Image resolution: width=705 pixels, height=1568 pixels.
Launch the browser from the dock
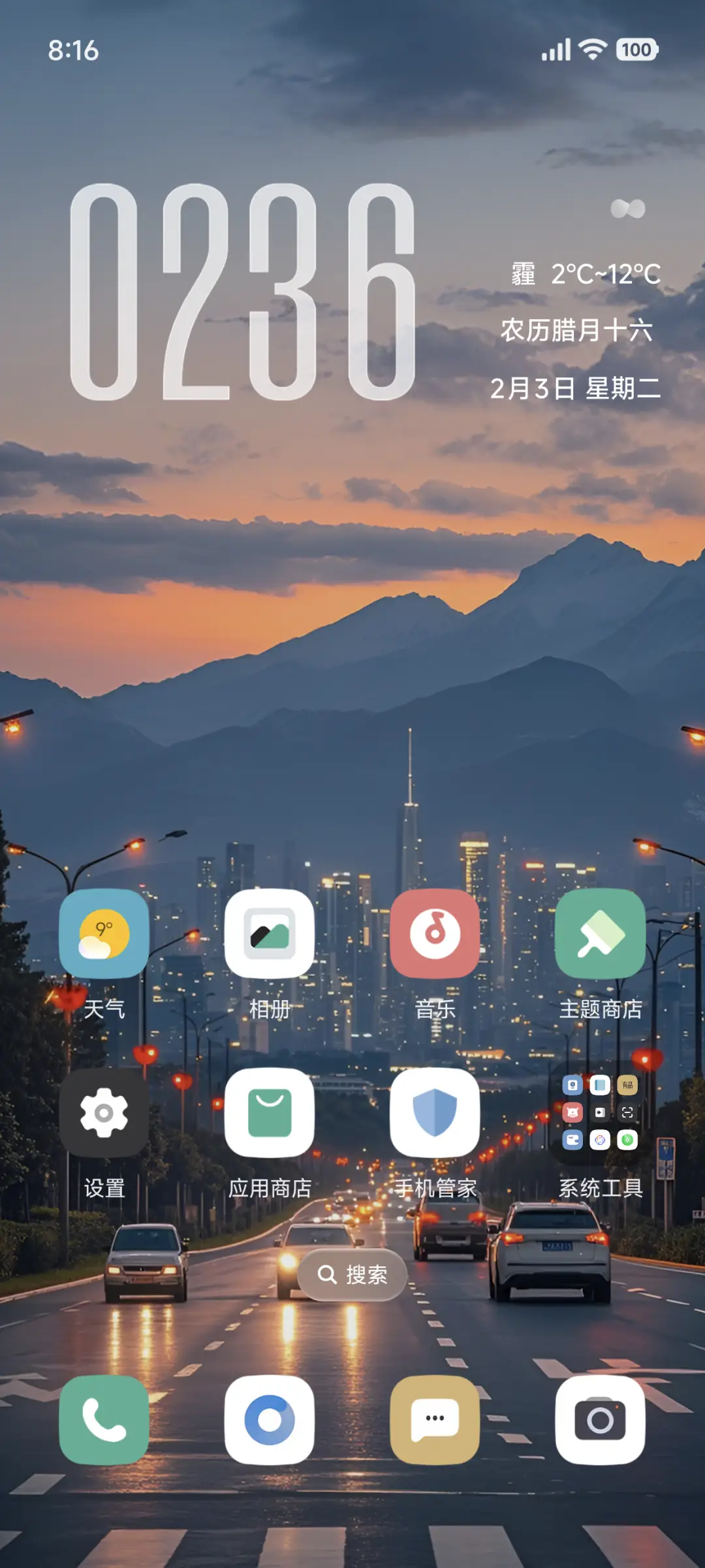[x=270, y=1420]
